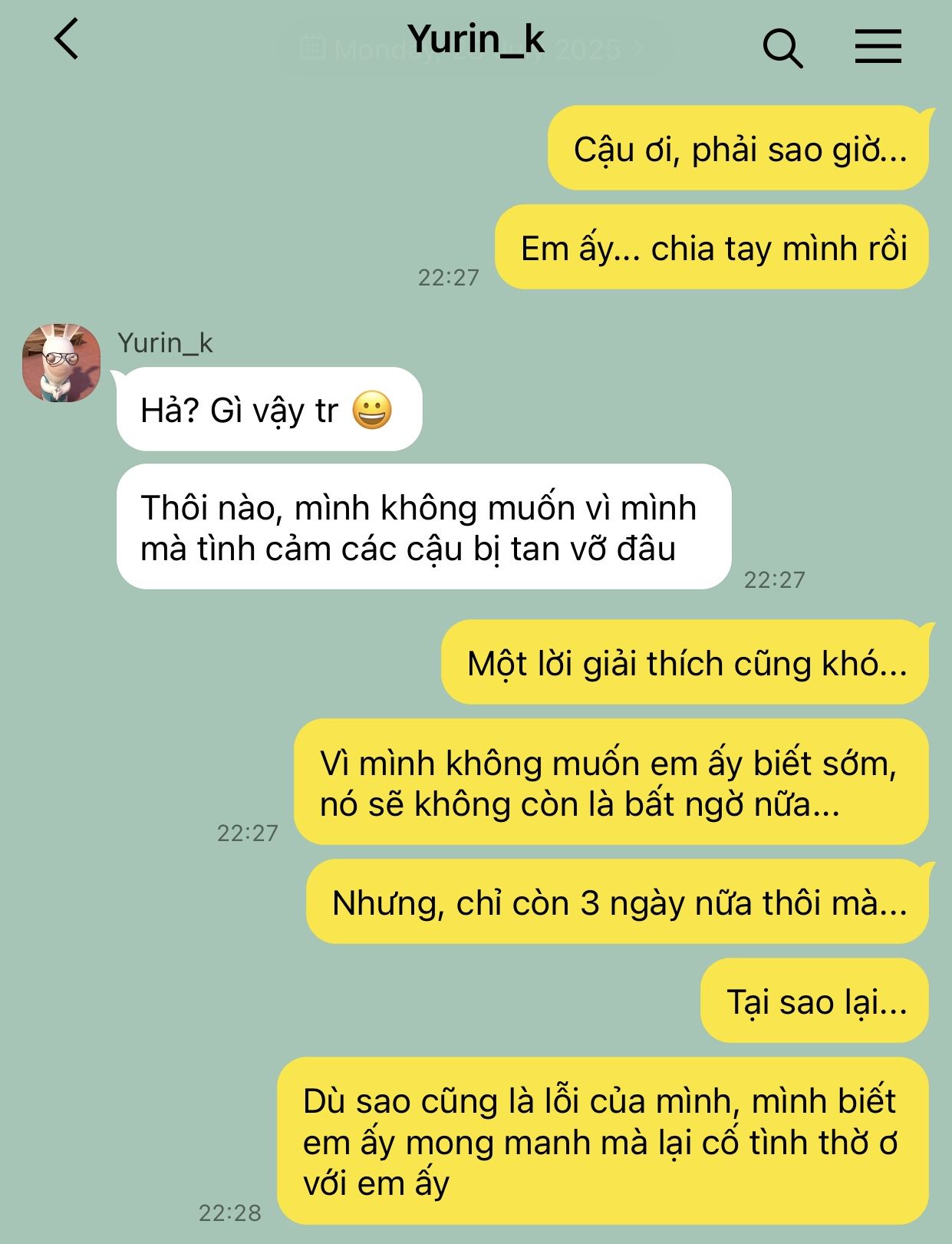The height and width of the screenshot is (1244, 952).
Task: Open the chat menu (hamburger icon)
Action: pos(878,46)
